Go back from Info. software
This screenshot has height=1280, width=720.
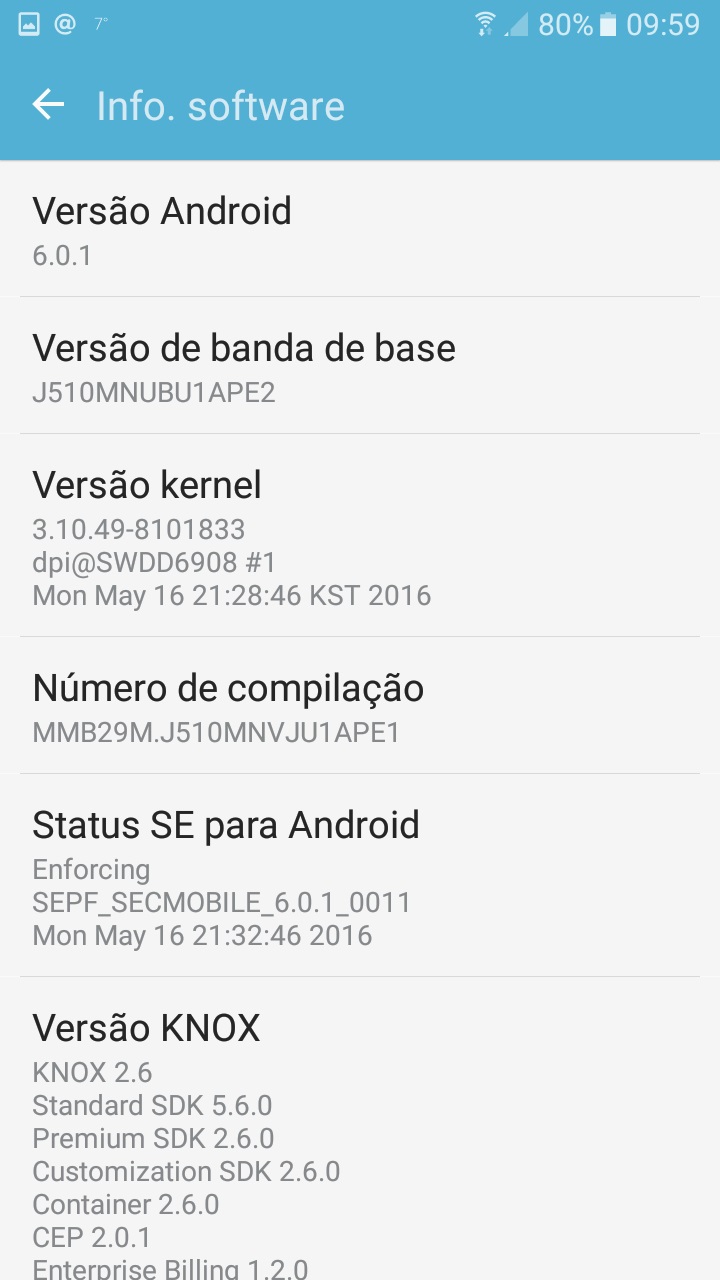pos(48,105)
